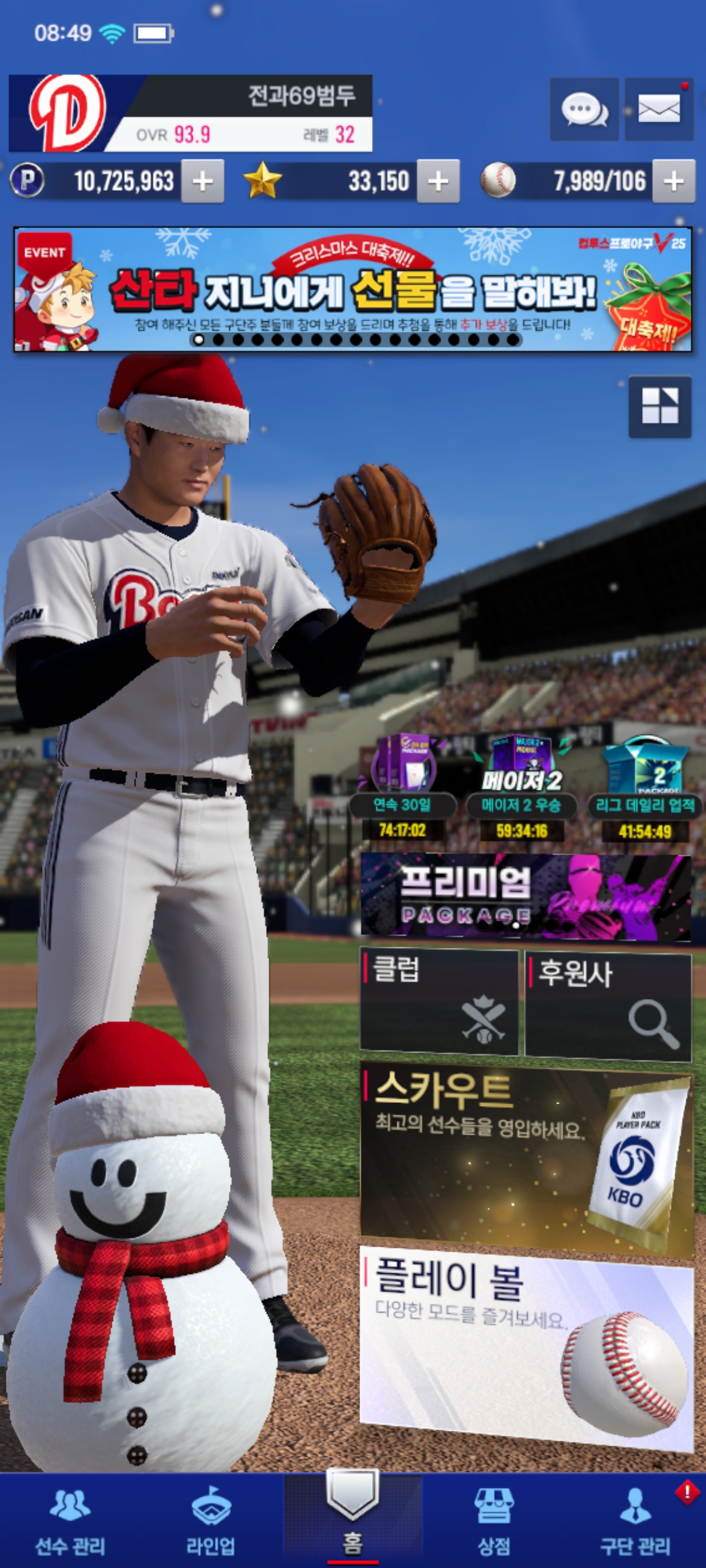The image size is (706, 1568).
Task: Open the chat speech-bubble icon
Action: point(584,109)
